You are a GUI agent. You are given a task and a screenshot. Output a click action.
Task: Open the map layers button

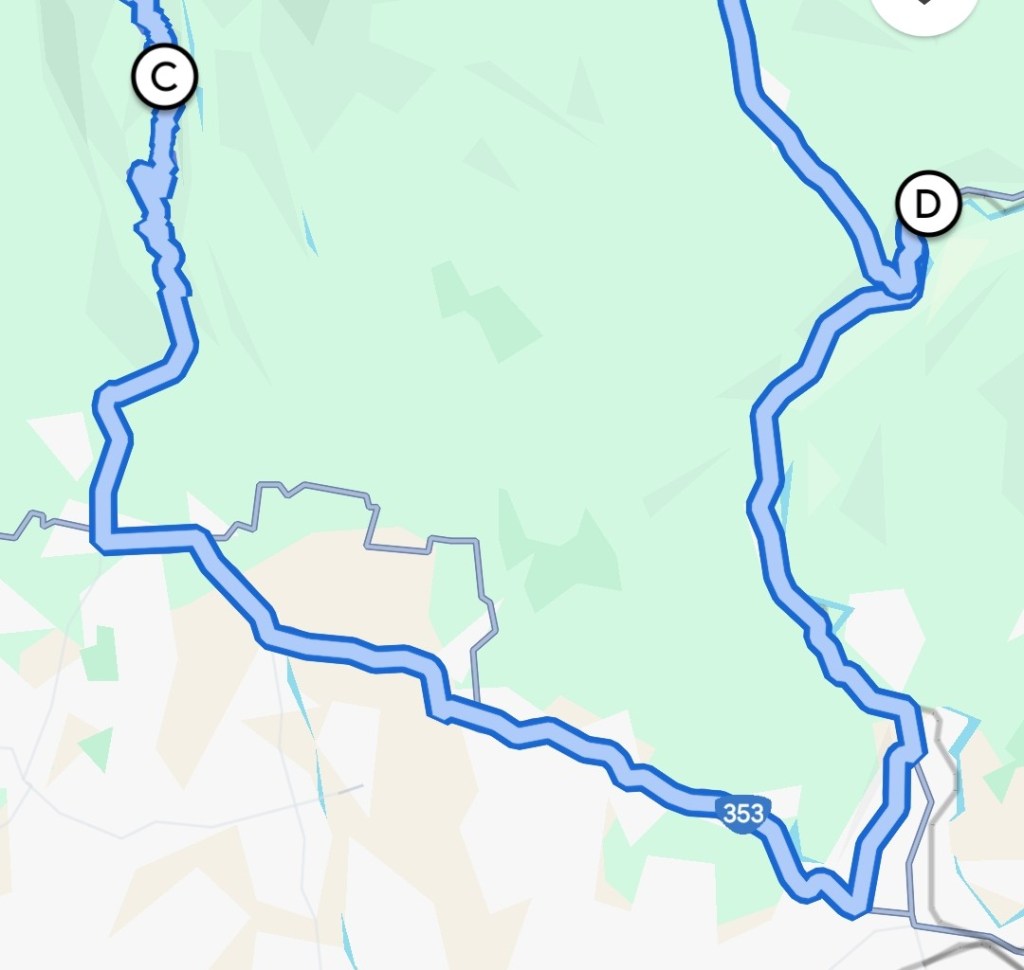pyautogui.click(x=924, y=8)
